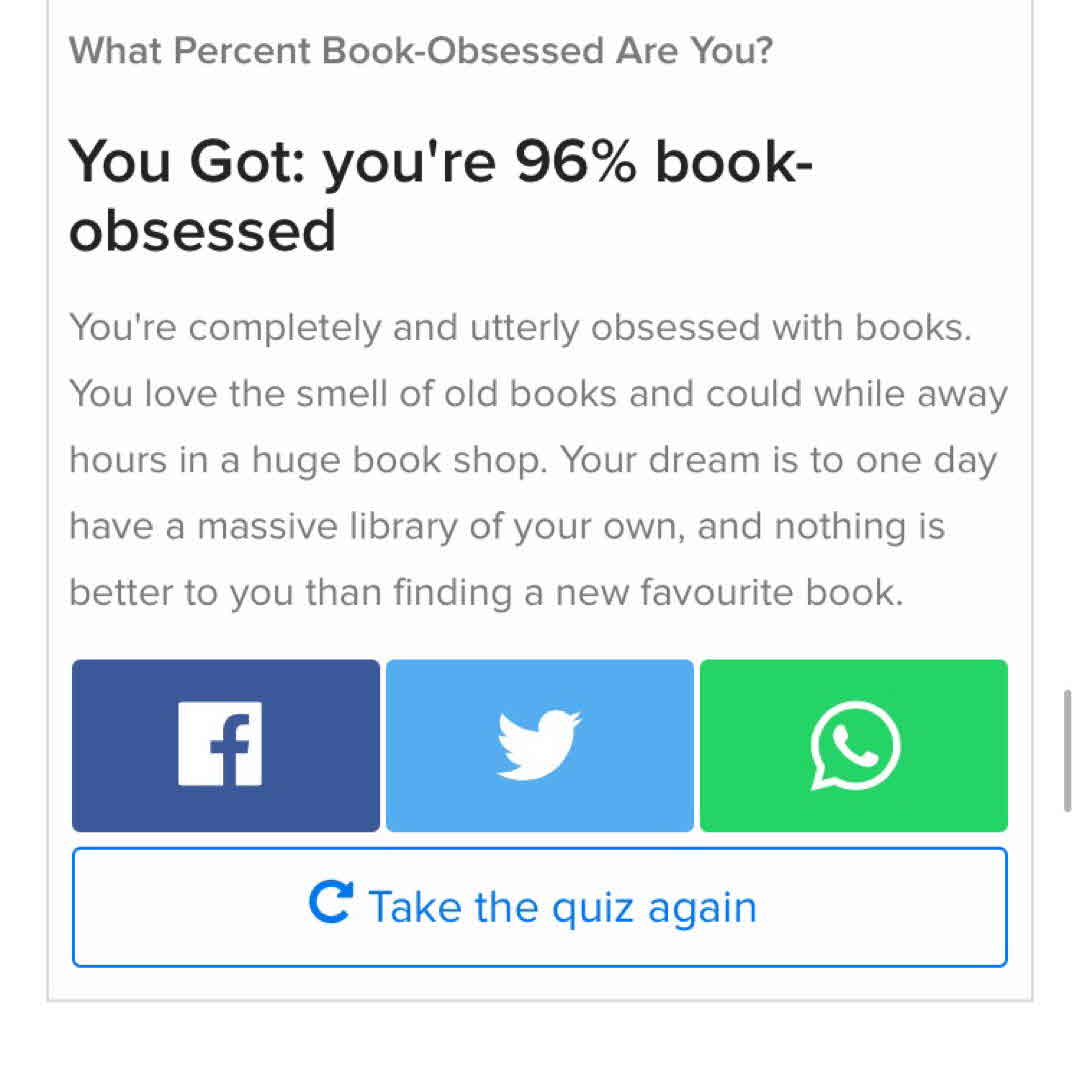This screenshot has width=1080, height=1080.
Task: Tap Take the quiz again
Action: (539, 907)
